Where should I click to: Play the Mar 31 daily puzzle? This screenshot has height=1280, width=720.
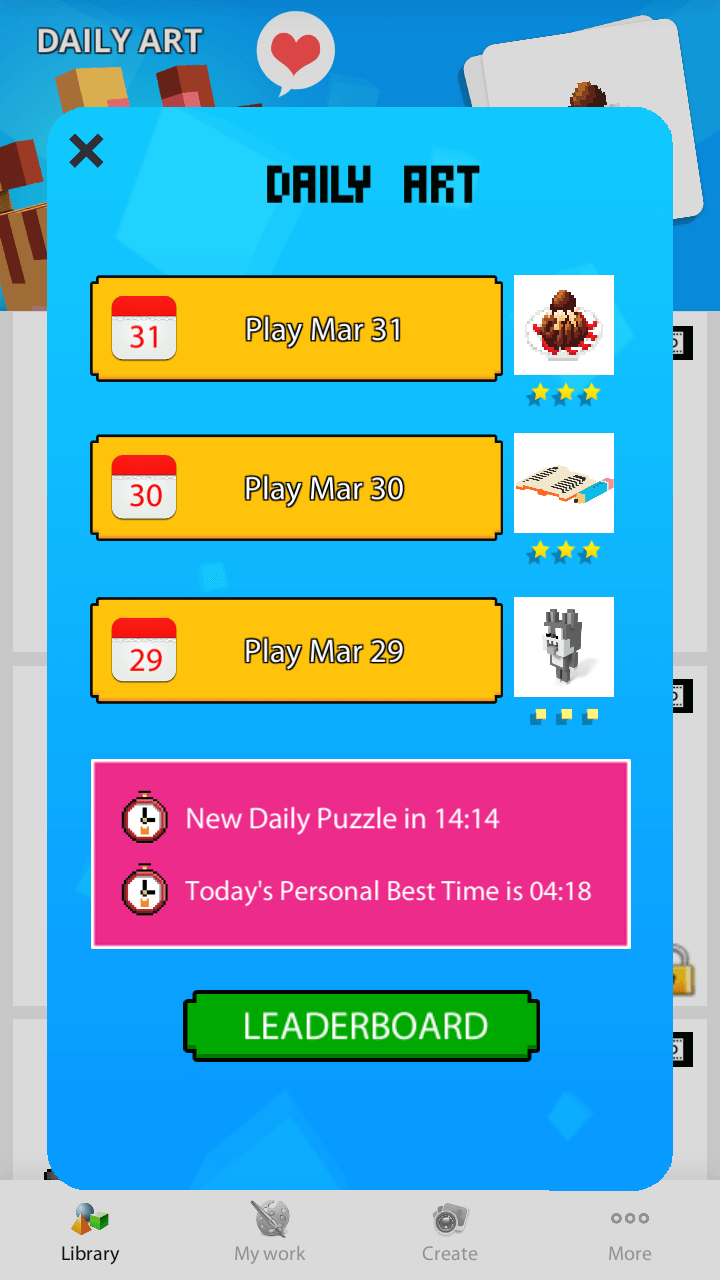tap(296, 329)
